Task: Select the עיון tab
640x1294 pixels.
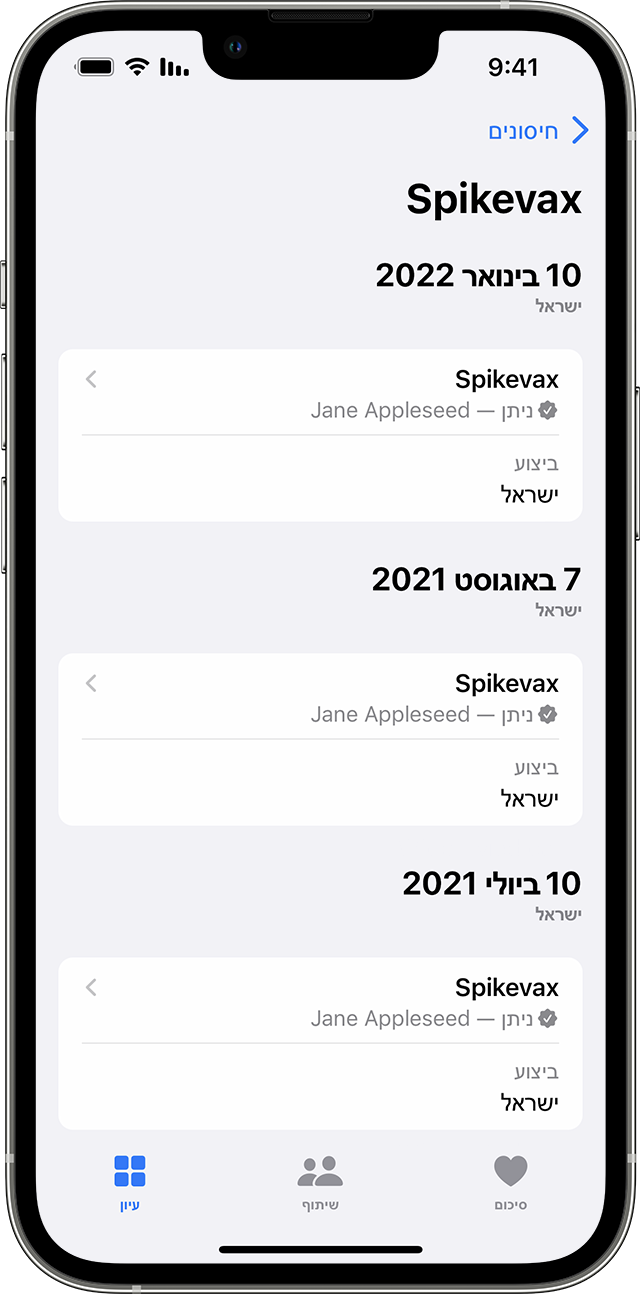Action: (130, 1181)
